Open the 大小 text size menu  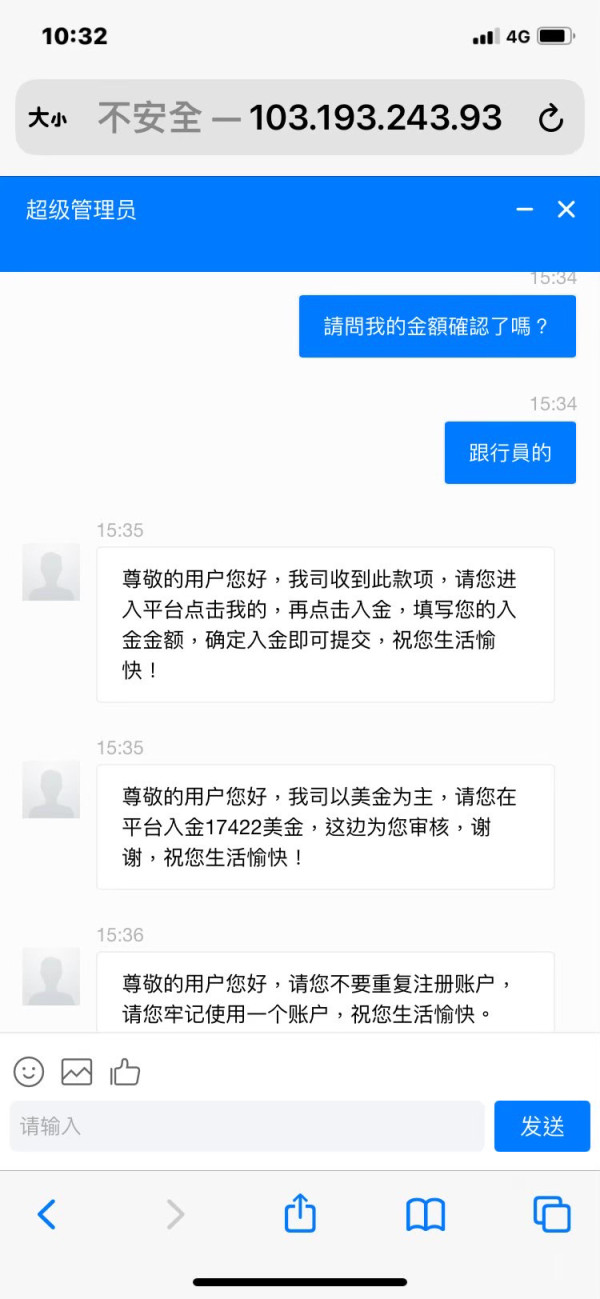coord(47,119)
